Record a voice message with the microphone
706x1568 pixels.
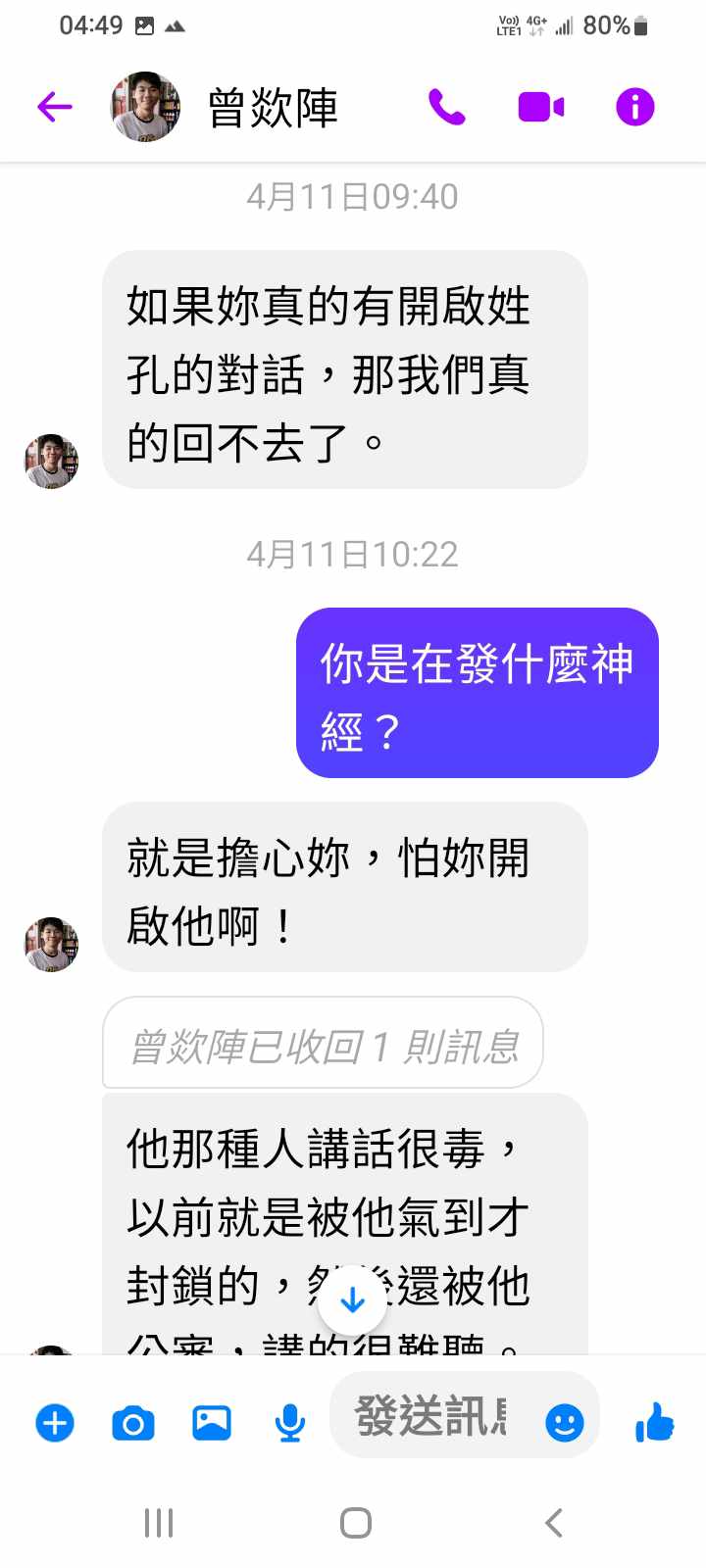[x=289, y=1422]
